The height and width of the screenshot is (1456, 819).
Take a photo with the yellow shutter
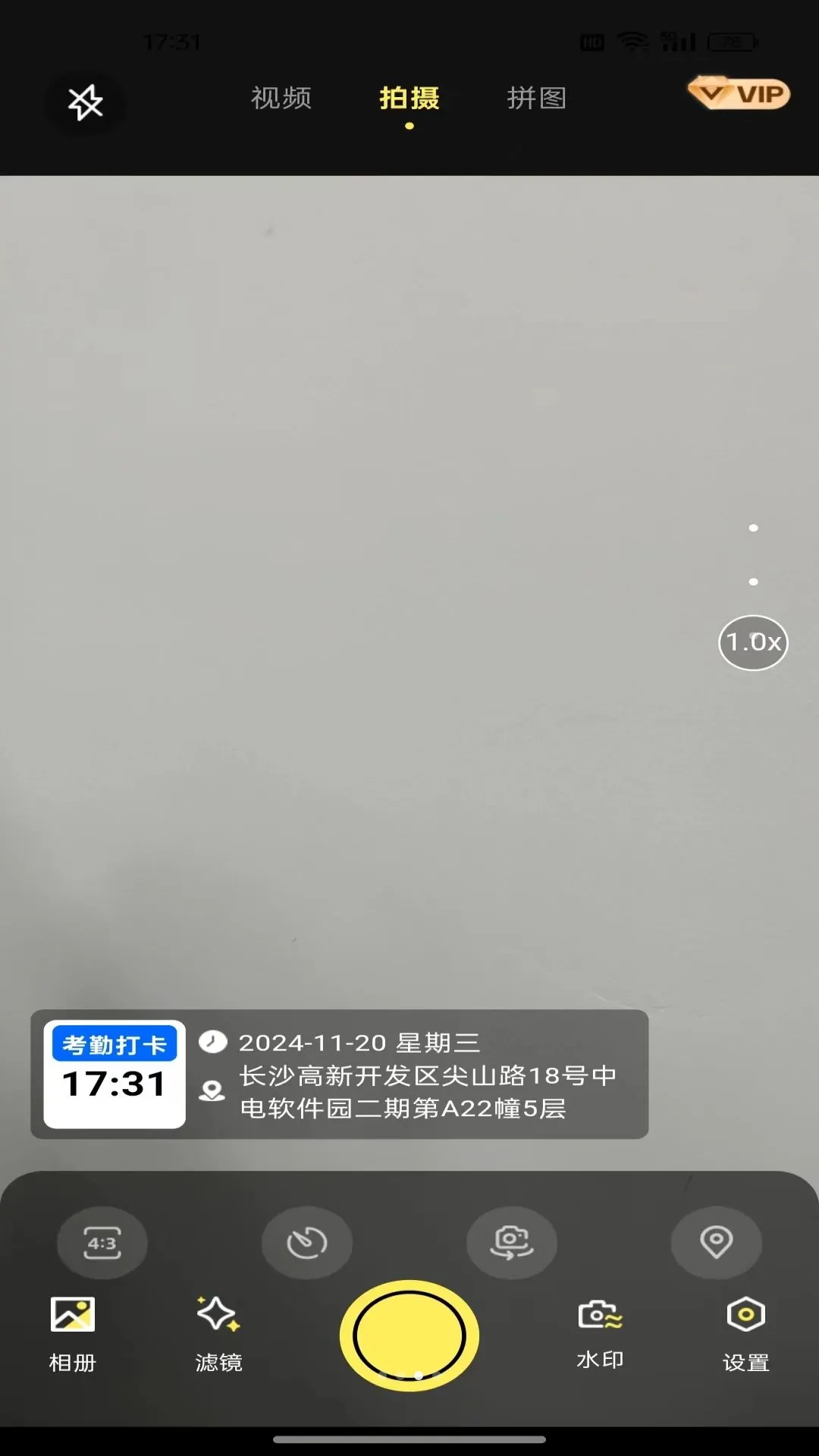(409, 1335)
